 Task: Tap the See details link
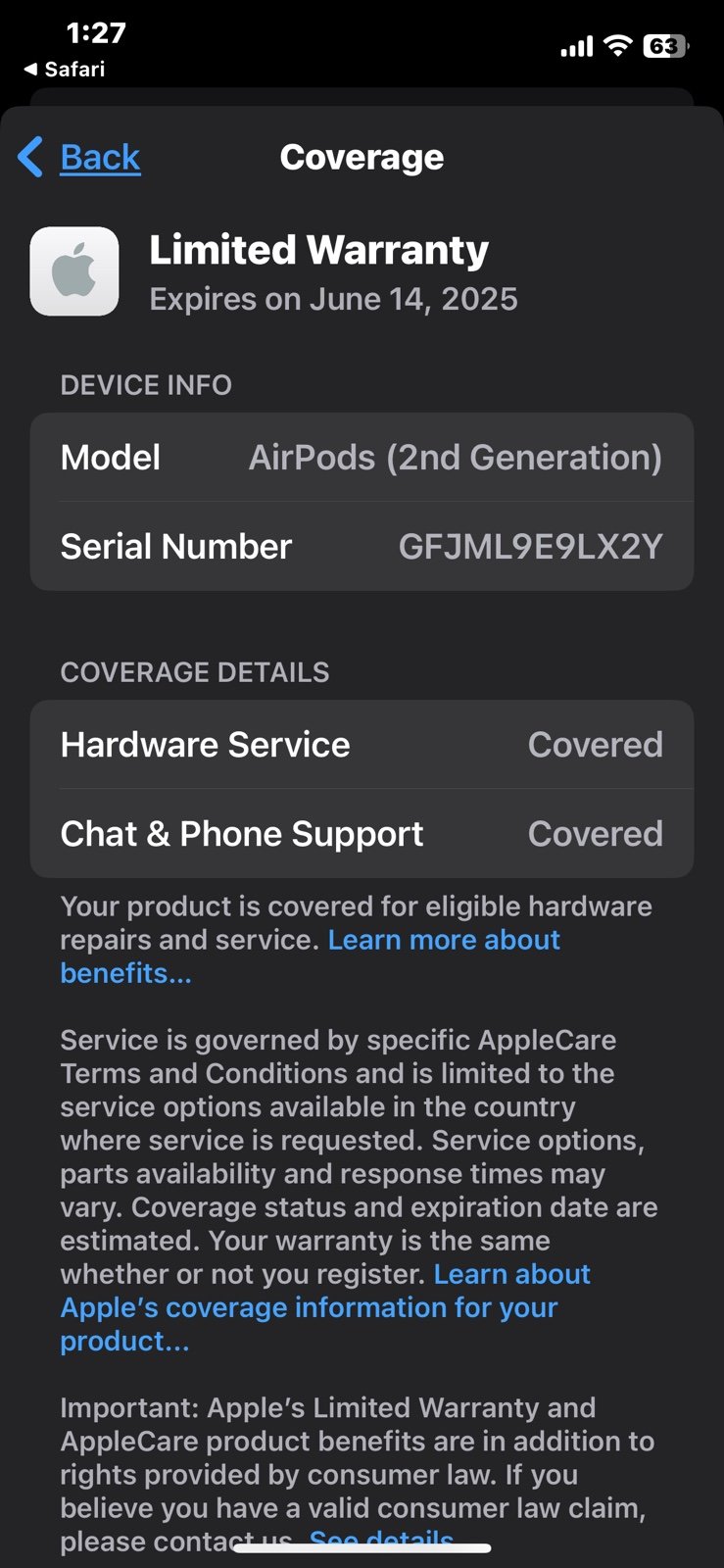(x=381, y=1540)
